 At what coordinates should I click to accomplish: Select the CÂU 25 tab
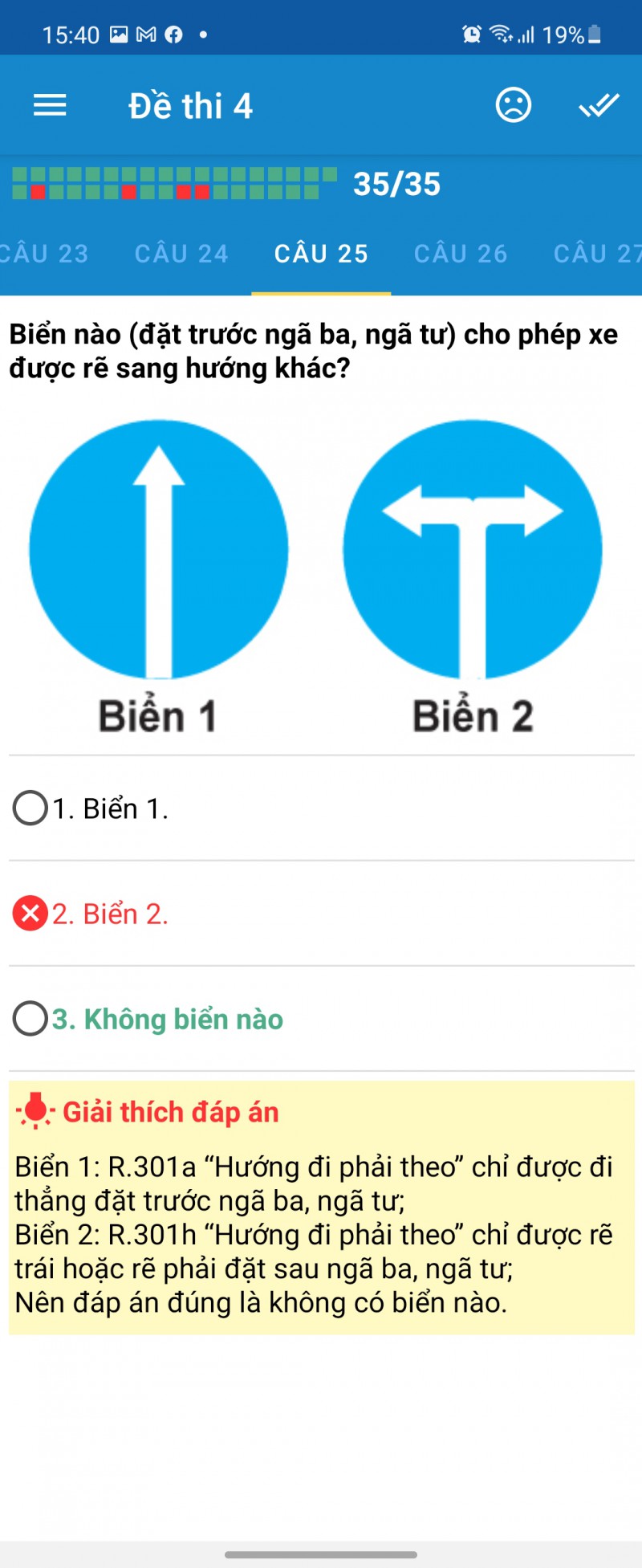tap(321, 254)
